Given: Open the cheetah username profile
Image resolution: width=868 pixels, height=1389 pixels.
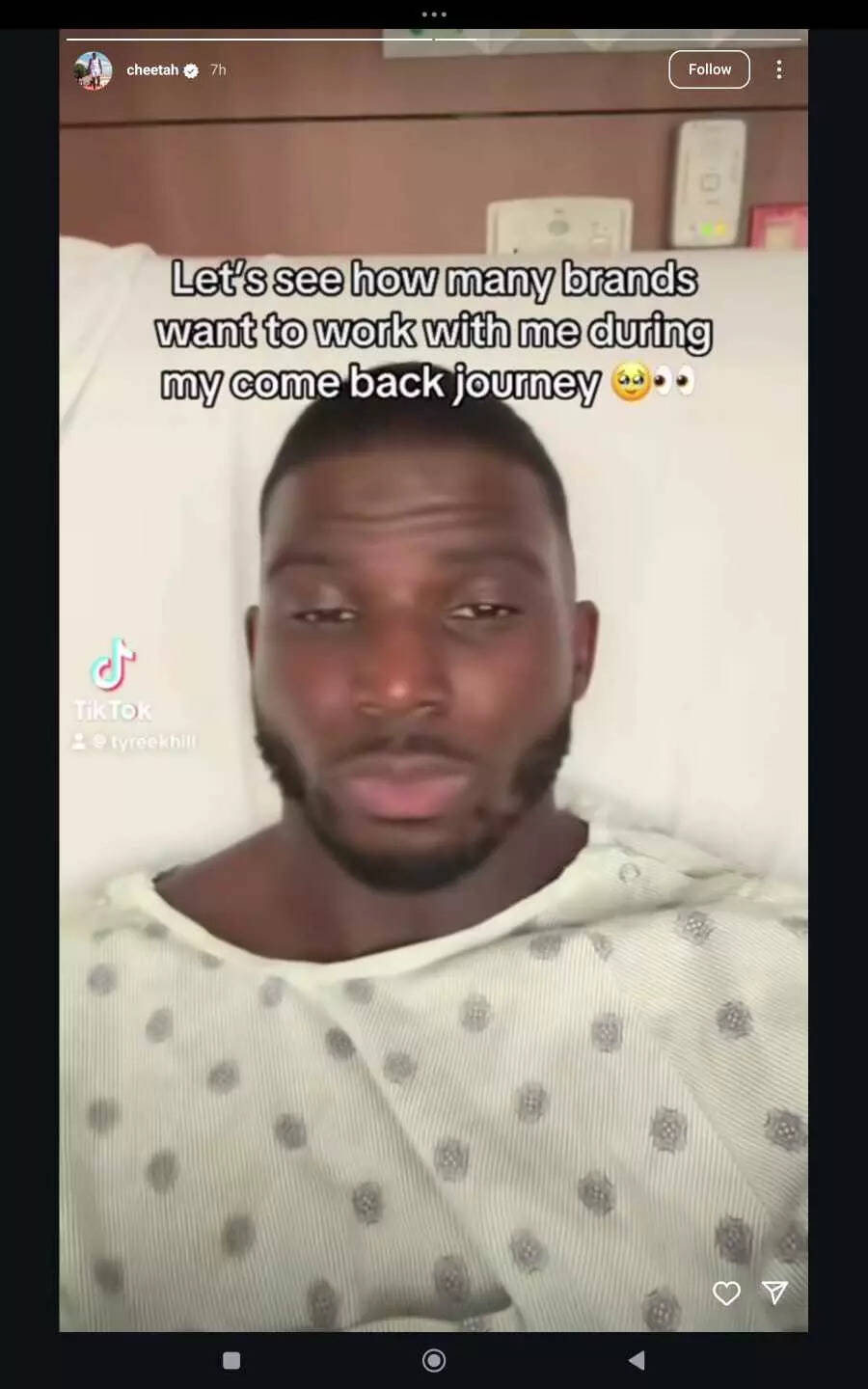Looking at the screenshot, I should 152,70.
